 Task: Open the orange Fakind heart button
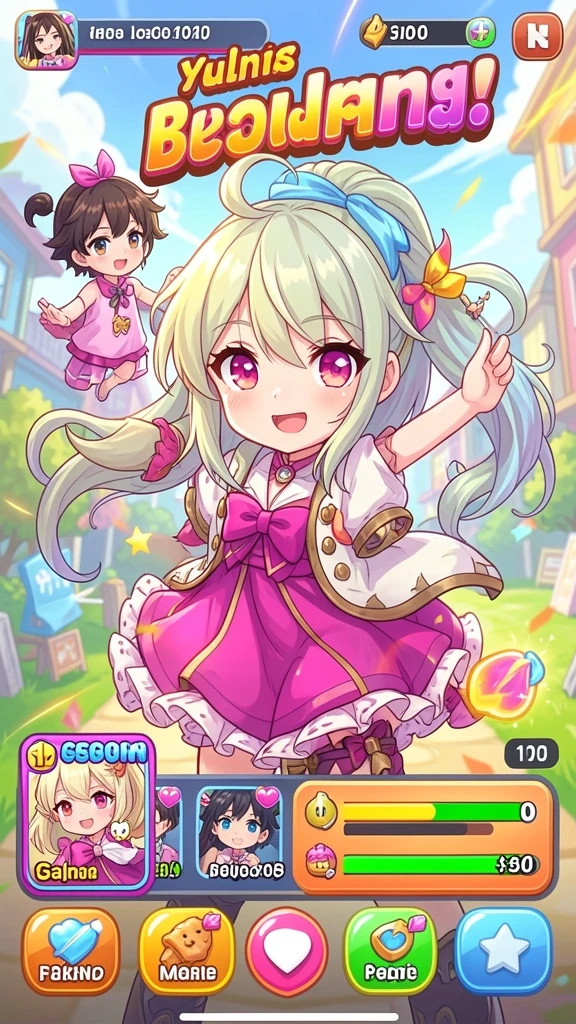tap(71, 950)
